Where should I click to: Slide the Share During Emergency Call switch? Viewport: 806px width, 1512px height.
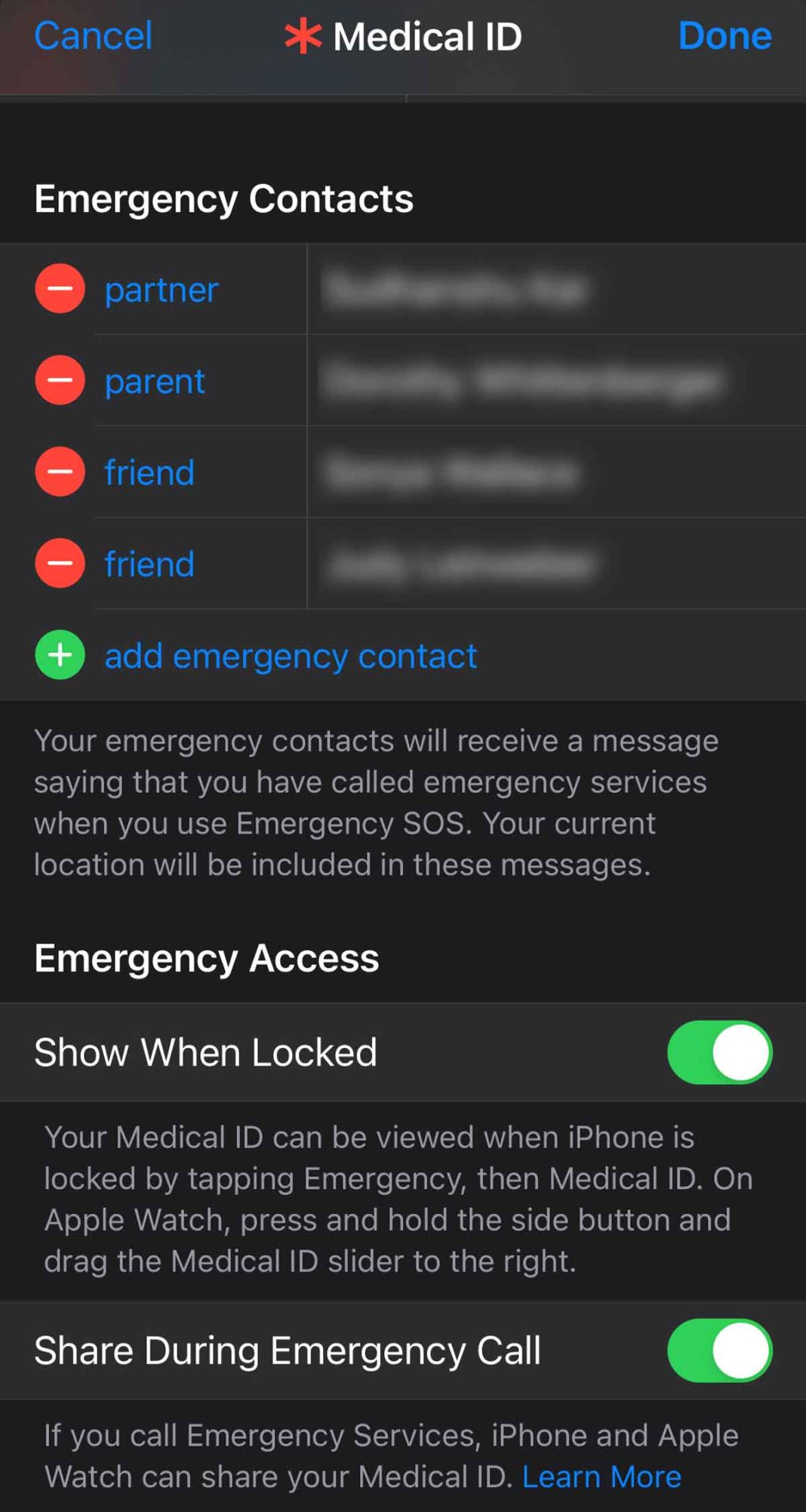tap(719, 1351)
